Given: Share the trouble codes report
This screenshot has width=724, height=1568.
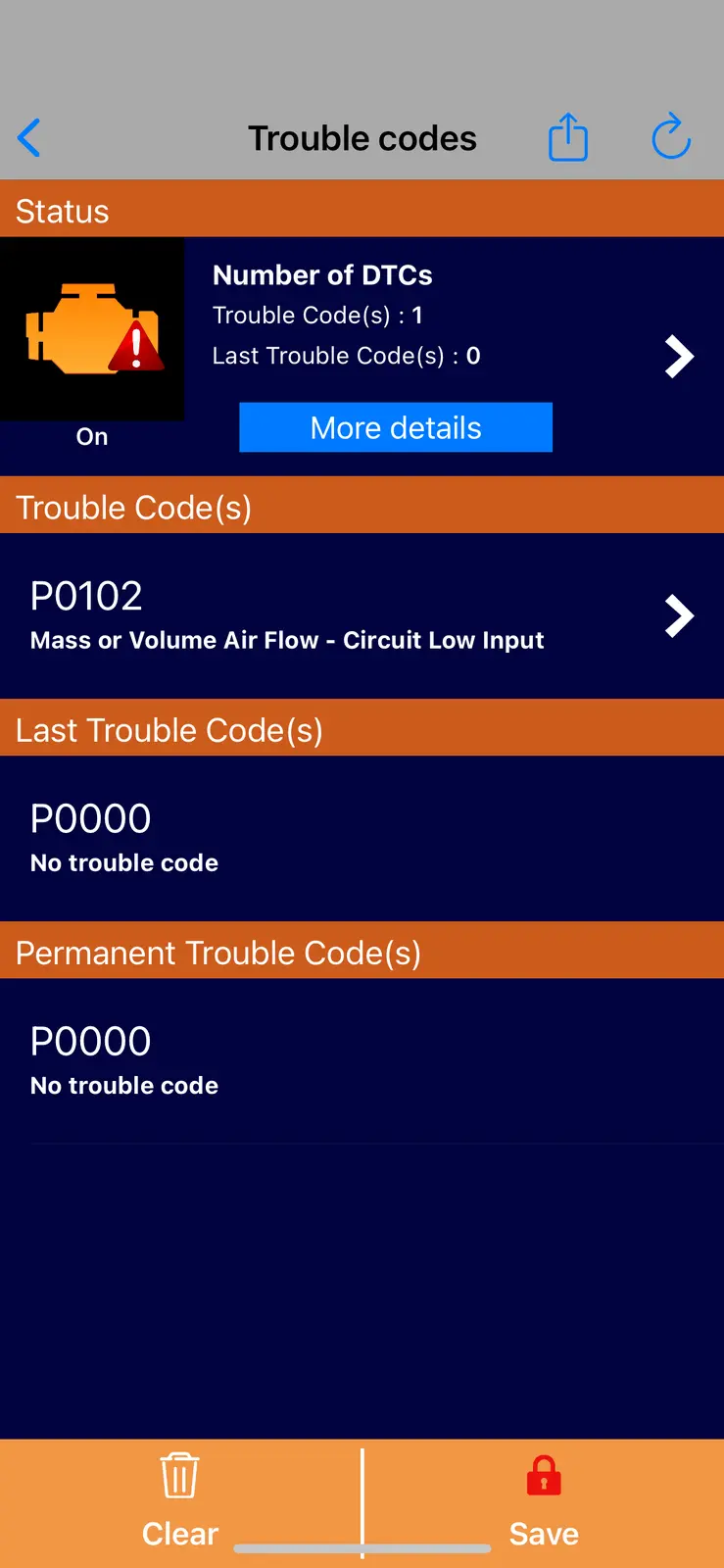Looking at the screenshot, I should [567, 137].
